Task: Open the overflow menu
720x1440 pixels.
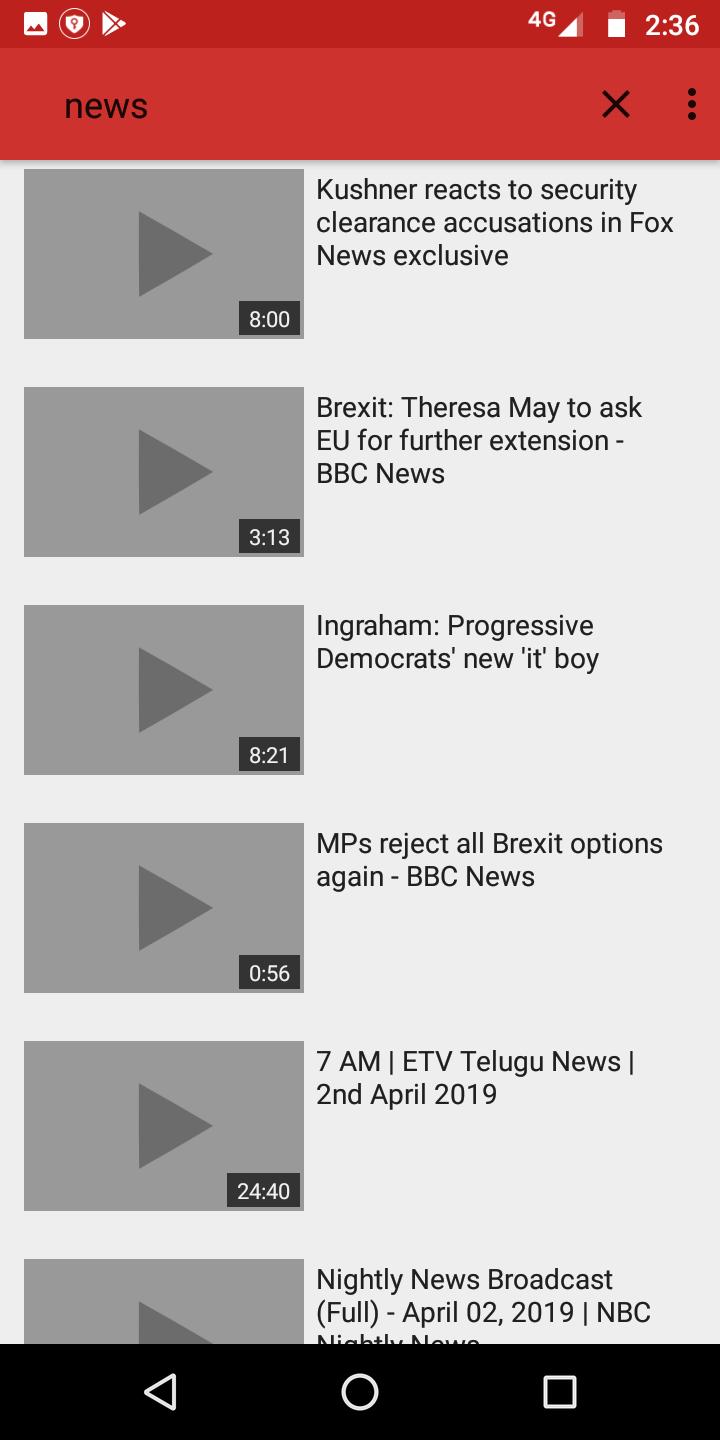Action: click(691, 104)
